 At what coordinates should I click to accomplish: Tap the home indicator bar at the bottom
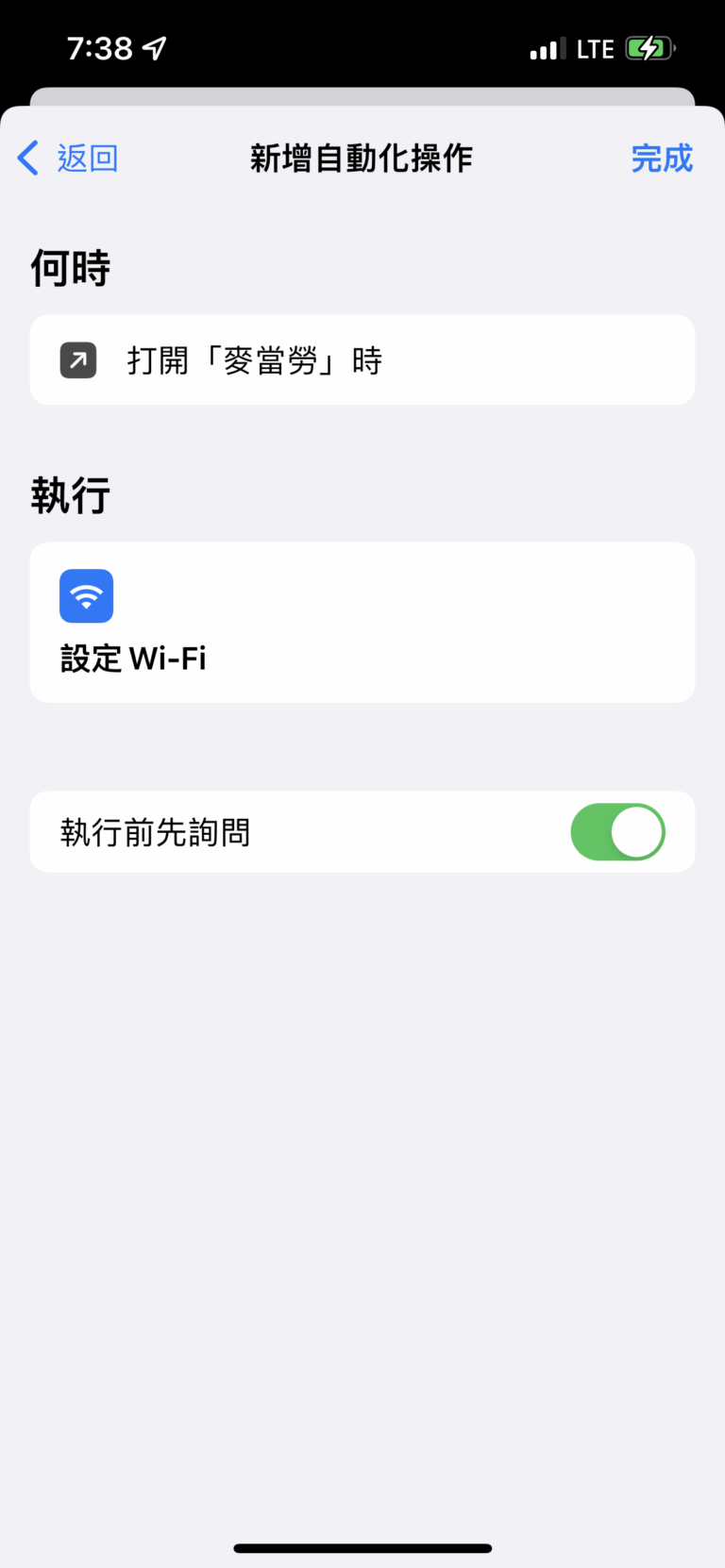362,1547
